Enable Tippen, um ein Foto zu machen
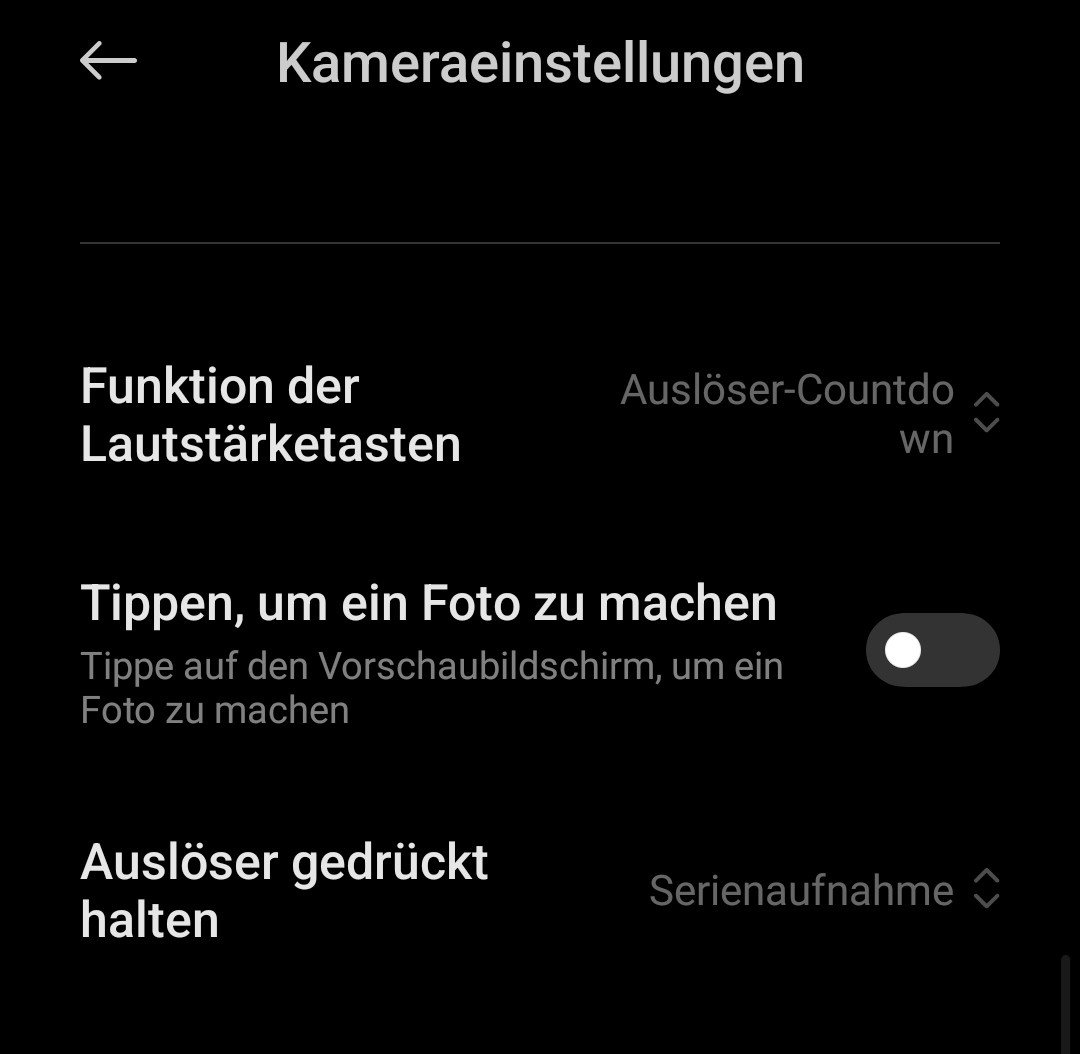1080x1054 pixels. pyautogui.click(x=932, y=651)
